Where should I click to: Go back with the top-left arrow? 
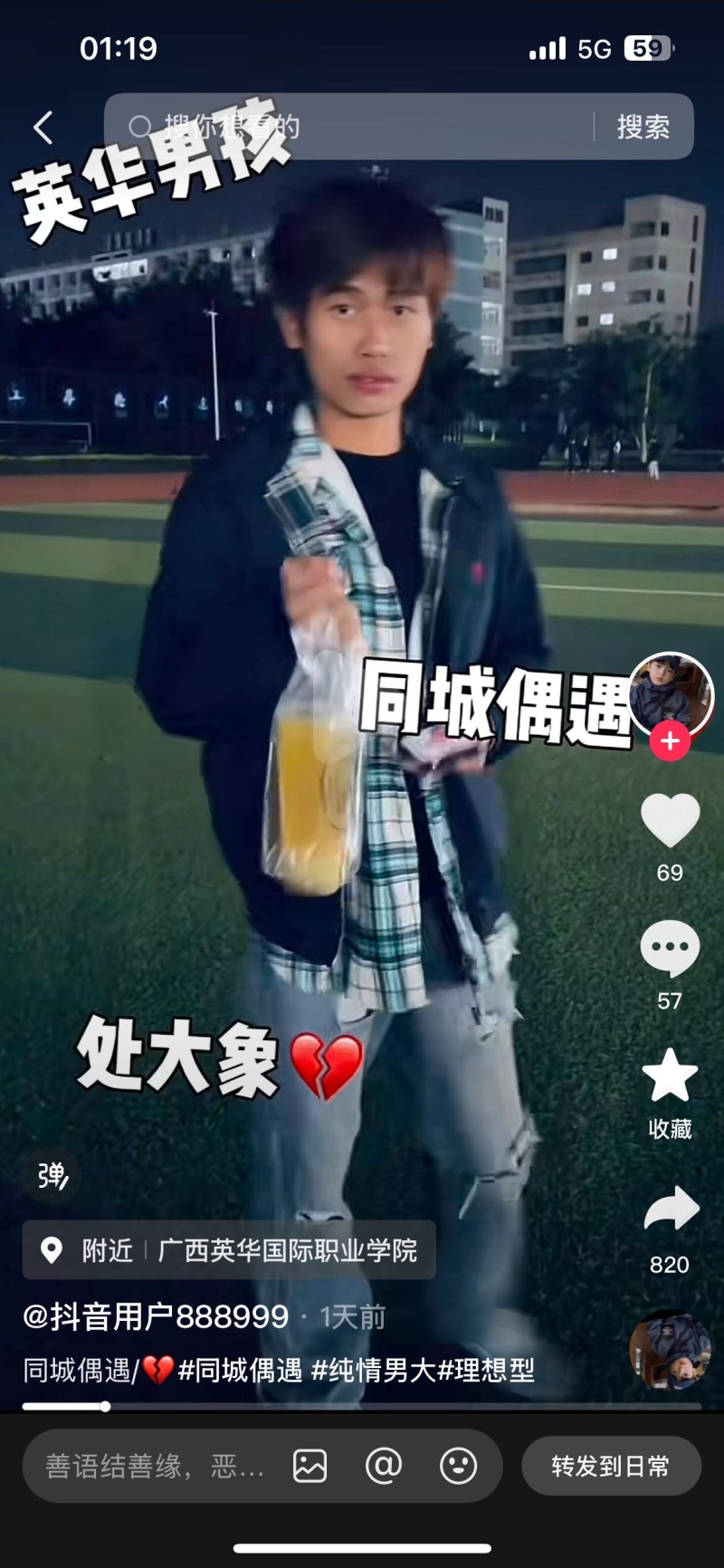[x=43, y=128]
